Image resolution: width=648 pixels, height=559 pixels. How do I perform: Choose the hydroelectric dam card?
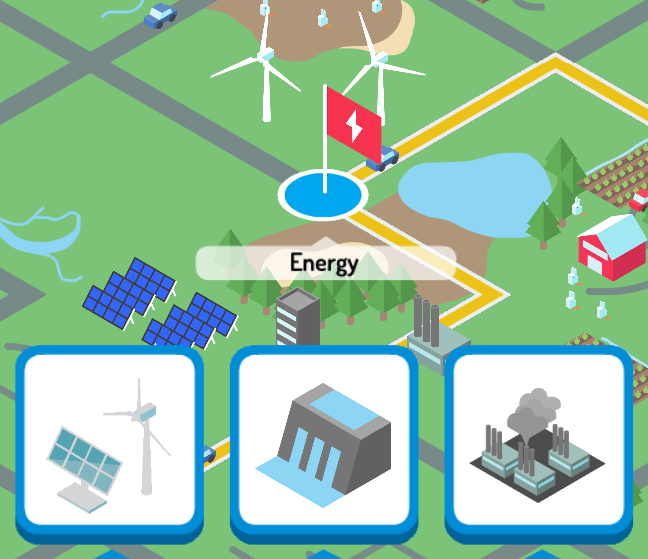point(323,440)
